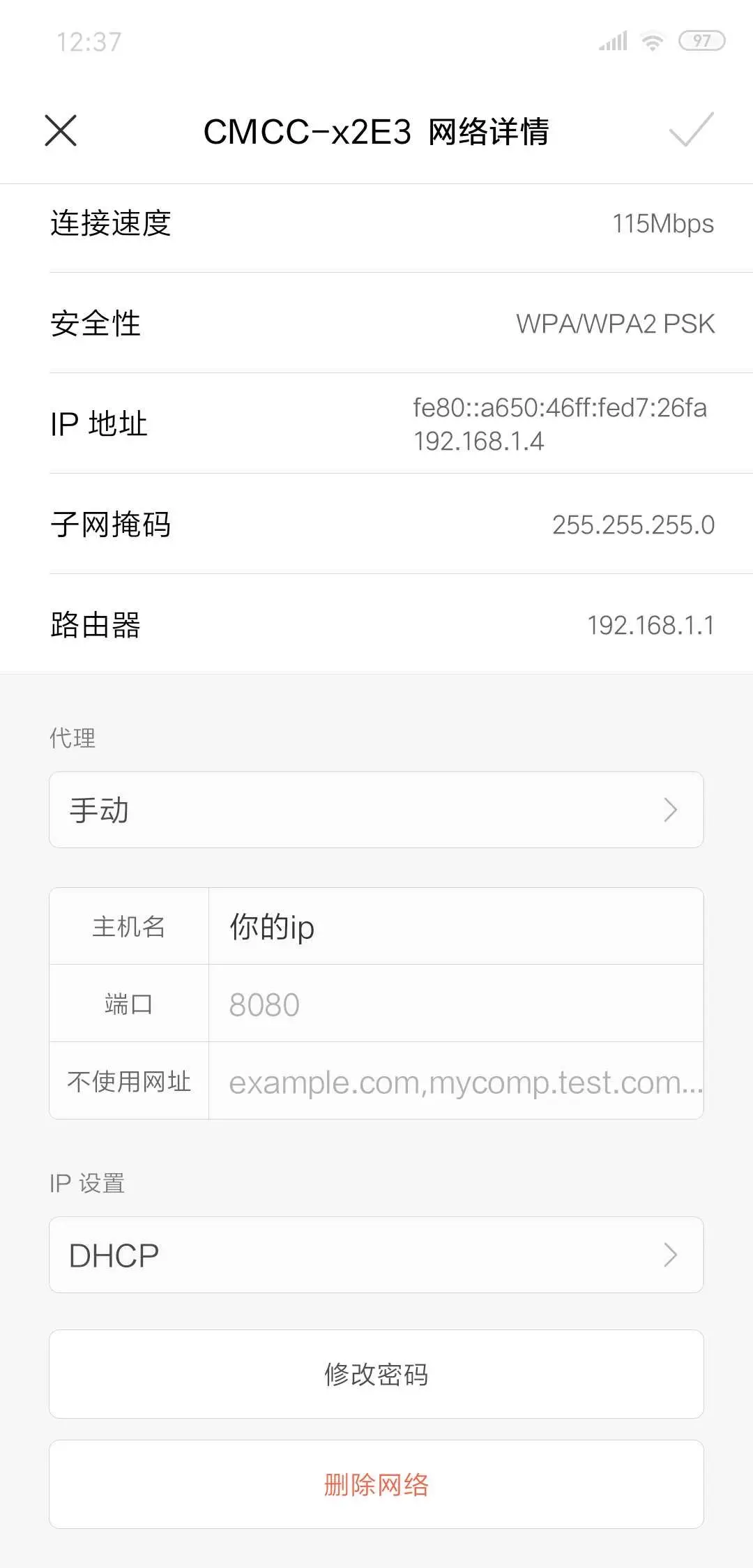Tap 删除网络 to forget this network
753x1568 pixels.
pyautogui.click(x=376, y=1484)
